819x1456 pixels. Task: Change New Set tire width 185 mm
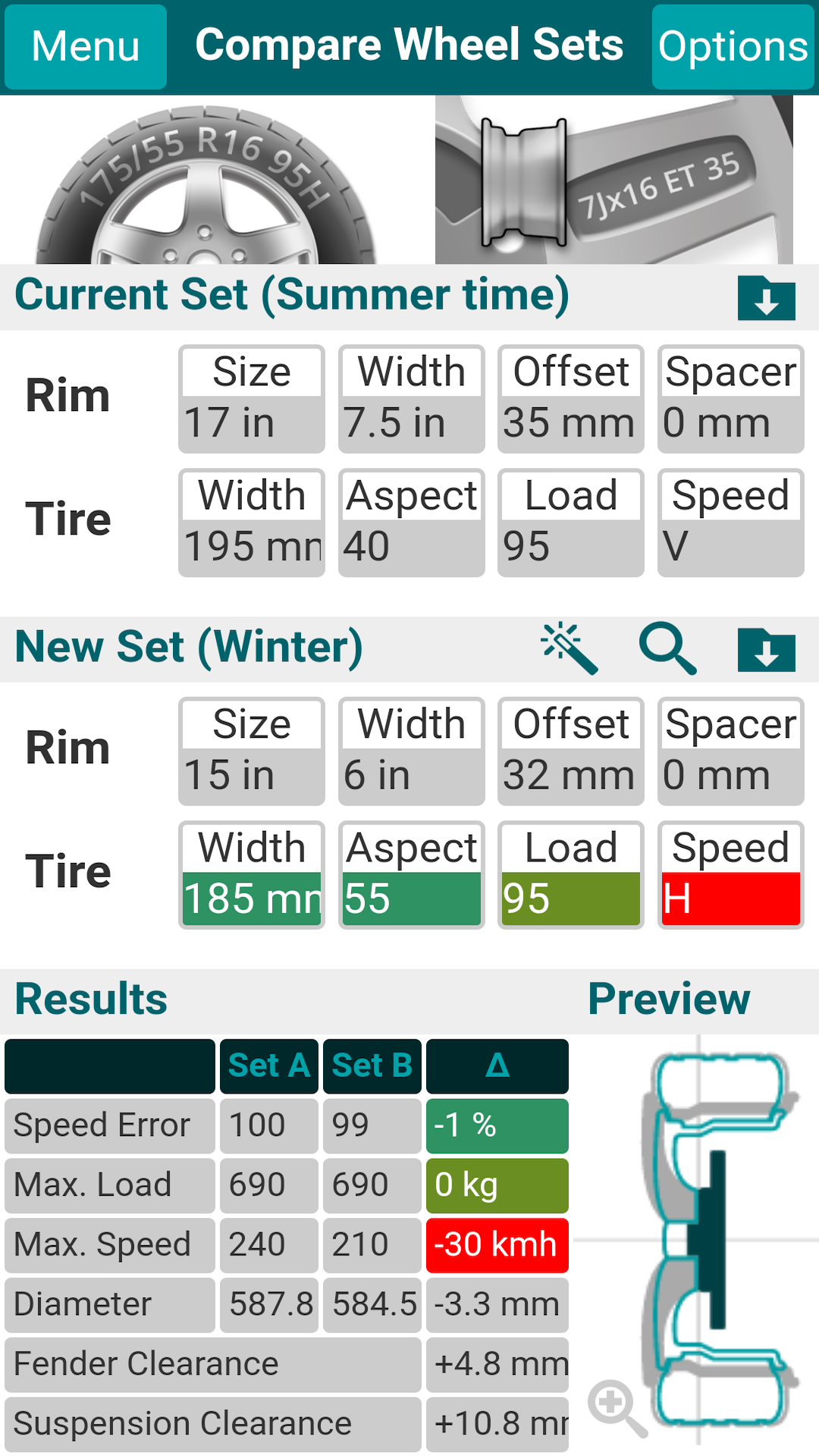point(251,875)
